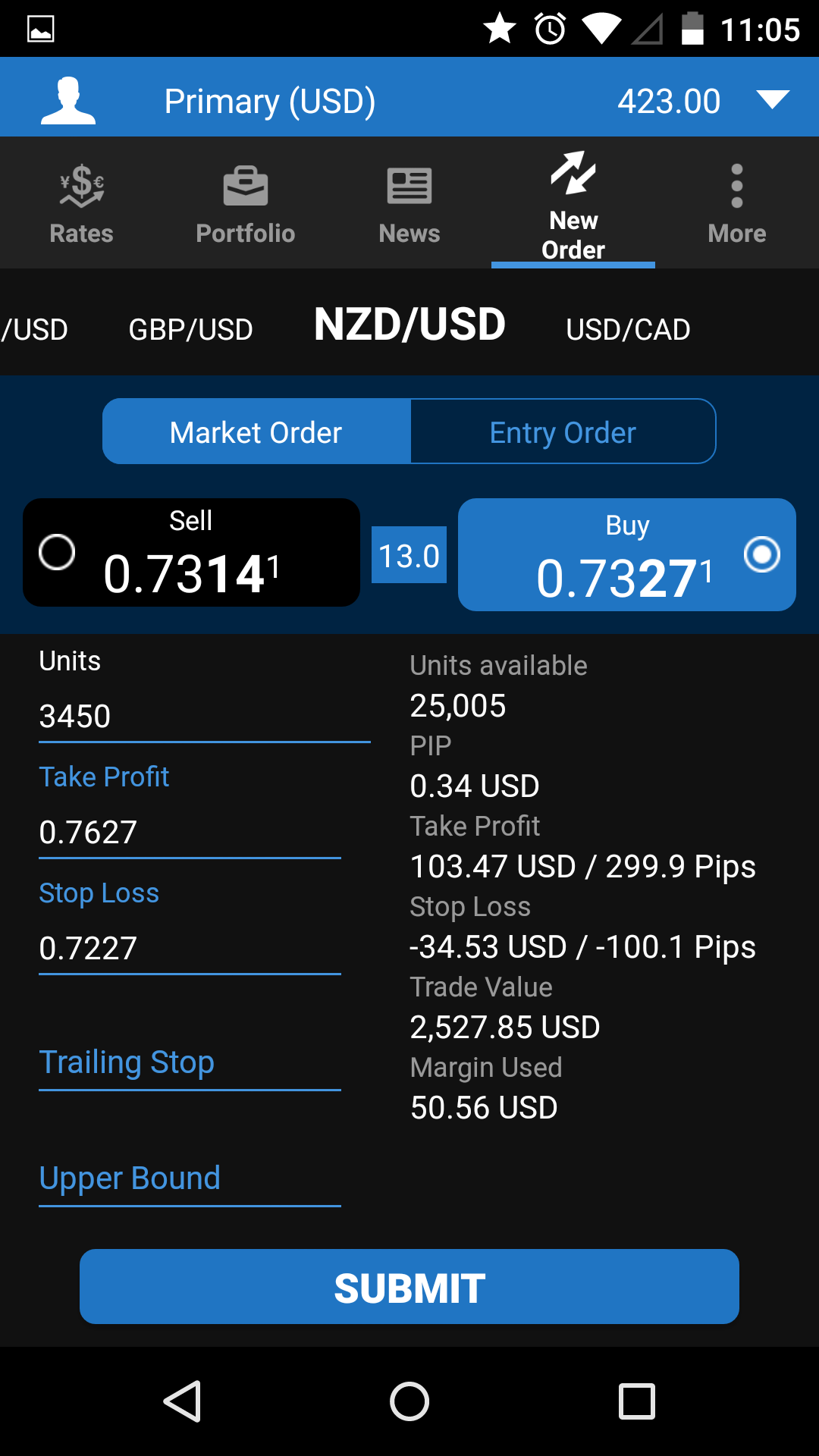Tap the Upper Bound field
The image size is (819, 1456).
click(x=190, y=1179)
